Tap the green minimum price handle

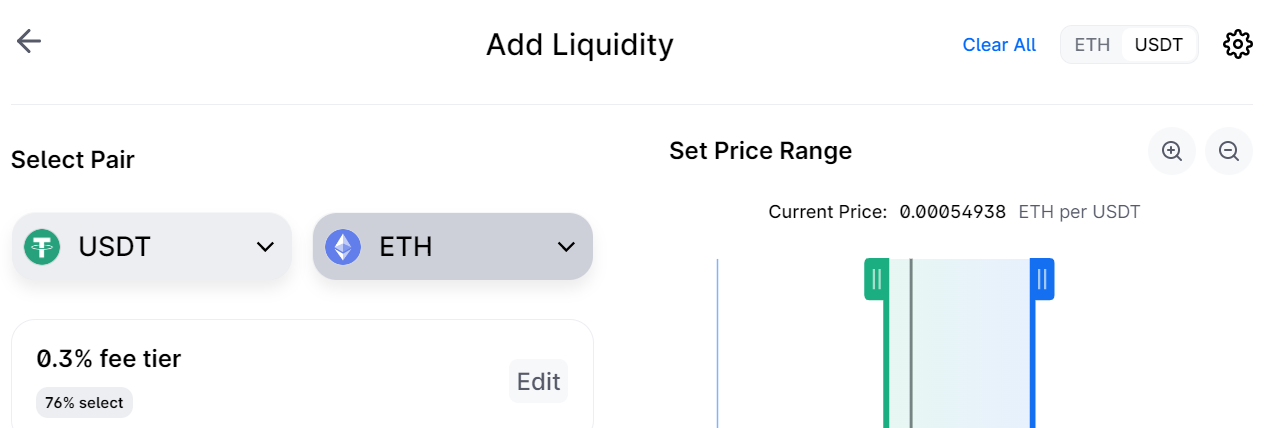(876, 279)
